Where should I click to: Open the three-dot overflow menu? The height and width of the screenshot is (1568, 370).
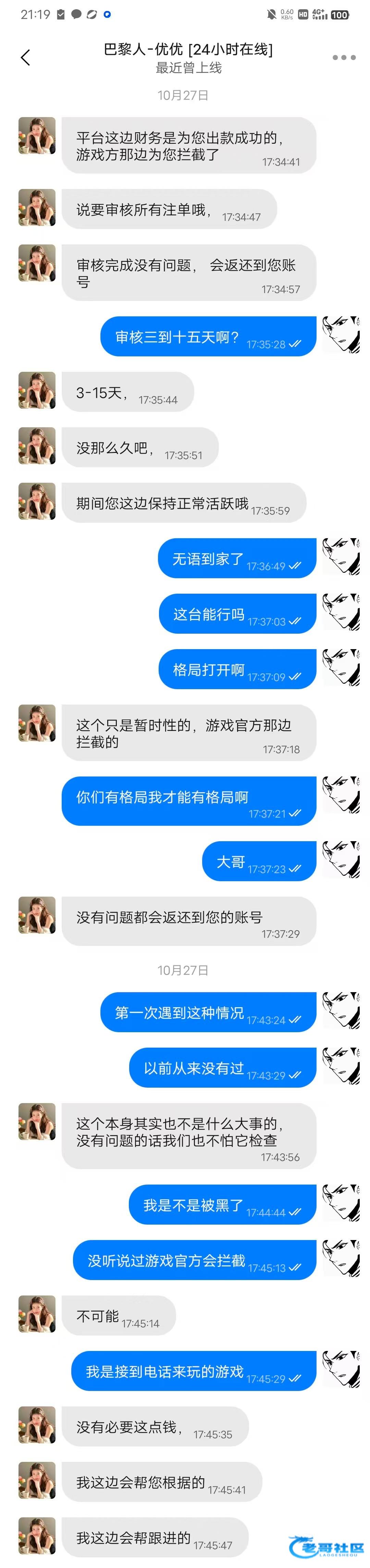click(x=344, y=58)
